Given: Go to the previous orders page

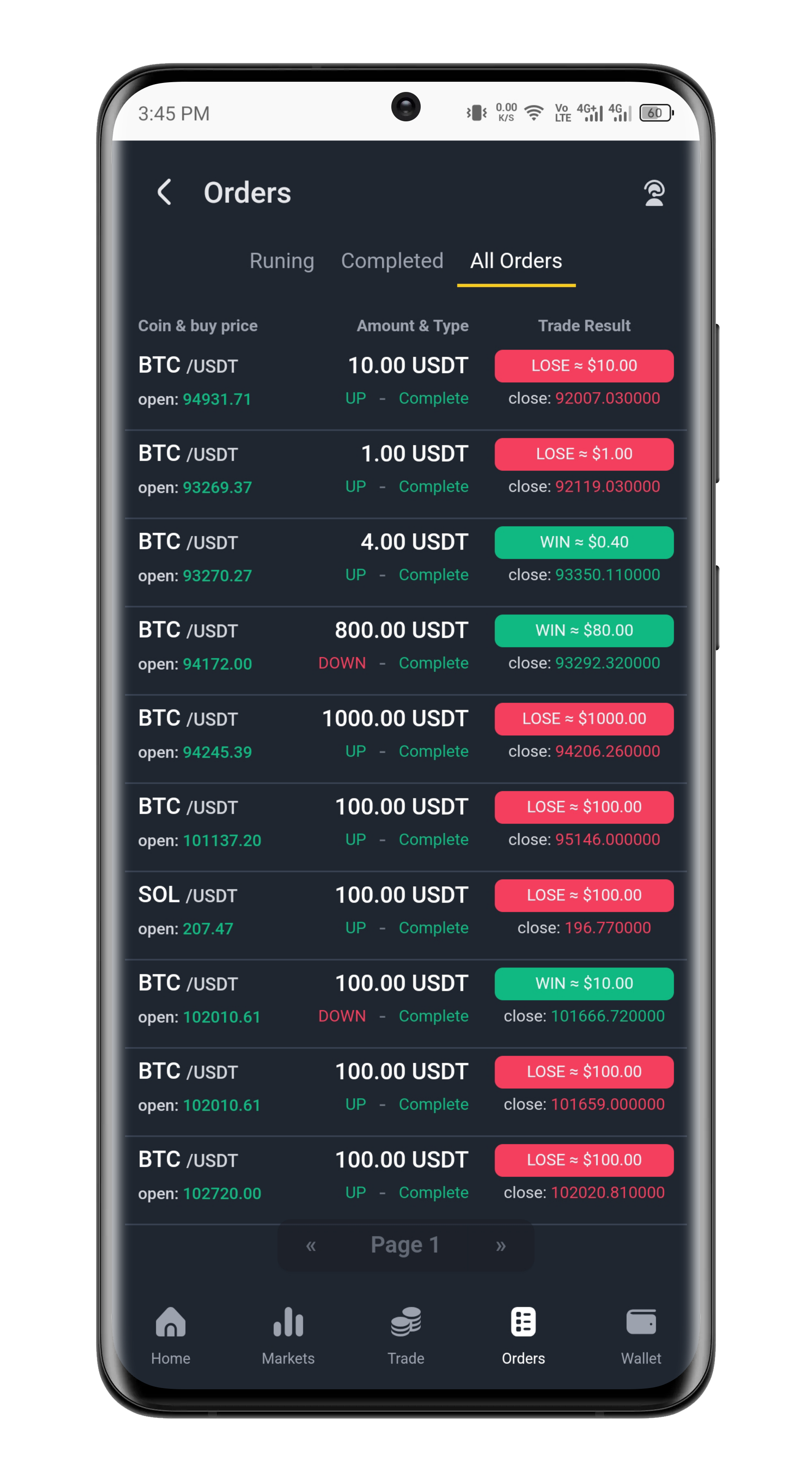Looking at the screenshot, I should [311, 1245].
